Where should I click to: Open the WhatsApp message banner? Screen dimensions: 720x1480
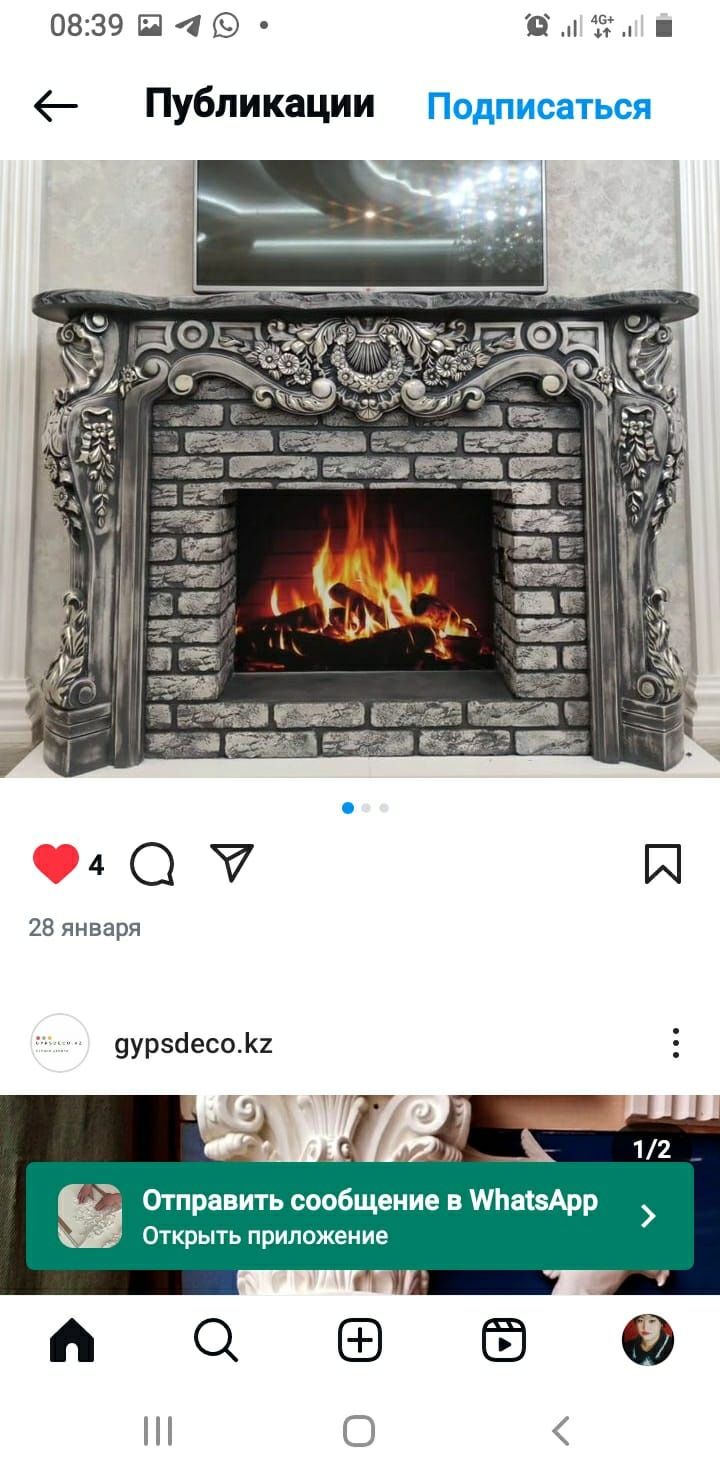click(360, 1216)
